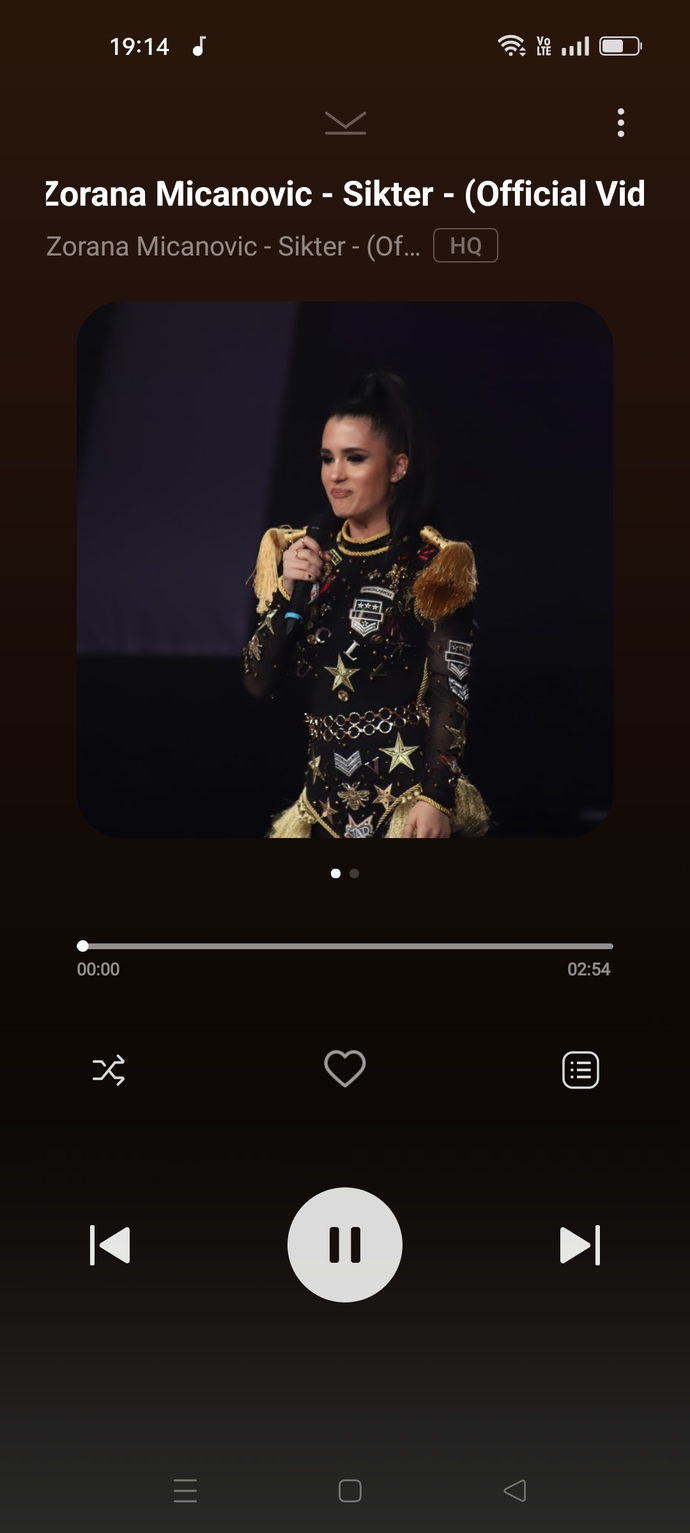Like the song with the heart icon

[x=345, y=1069]
